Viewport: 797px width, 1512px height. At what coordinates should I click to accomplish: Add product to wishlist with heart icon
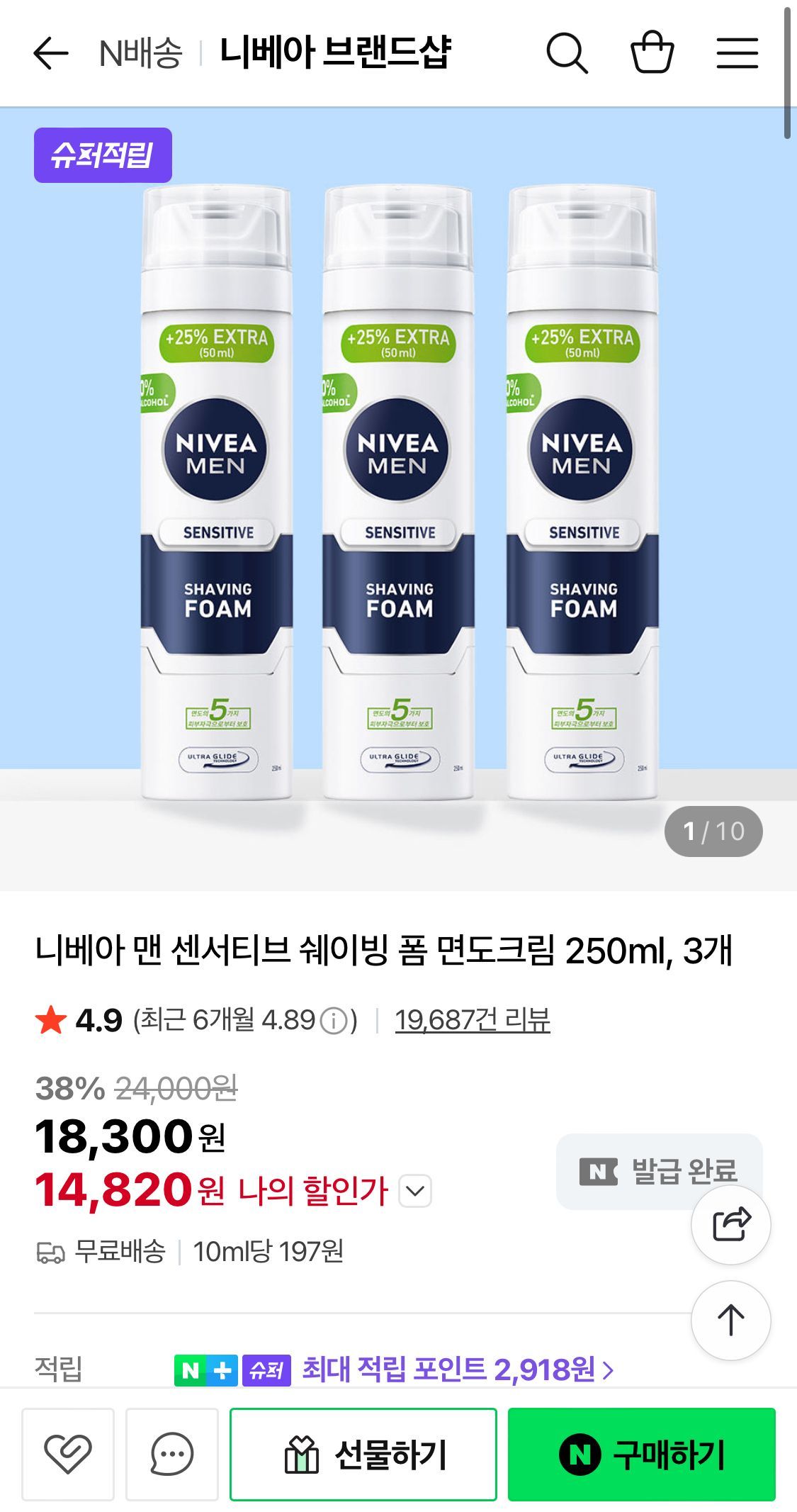click(68, 1454)
